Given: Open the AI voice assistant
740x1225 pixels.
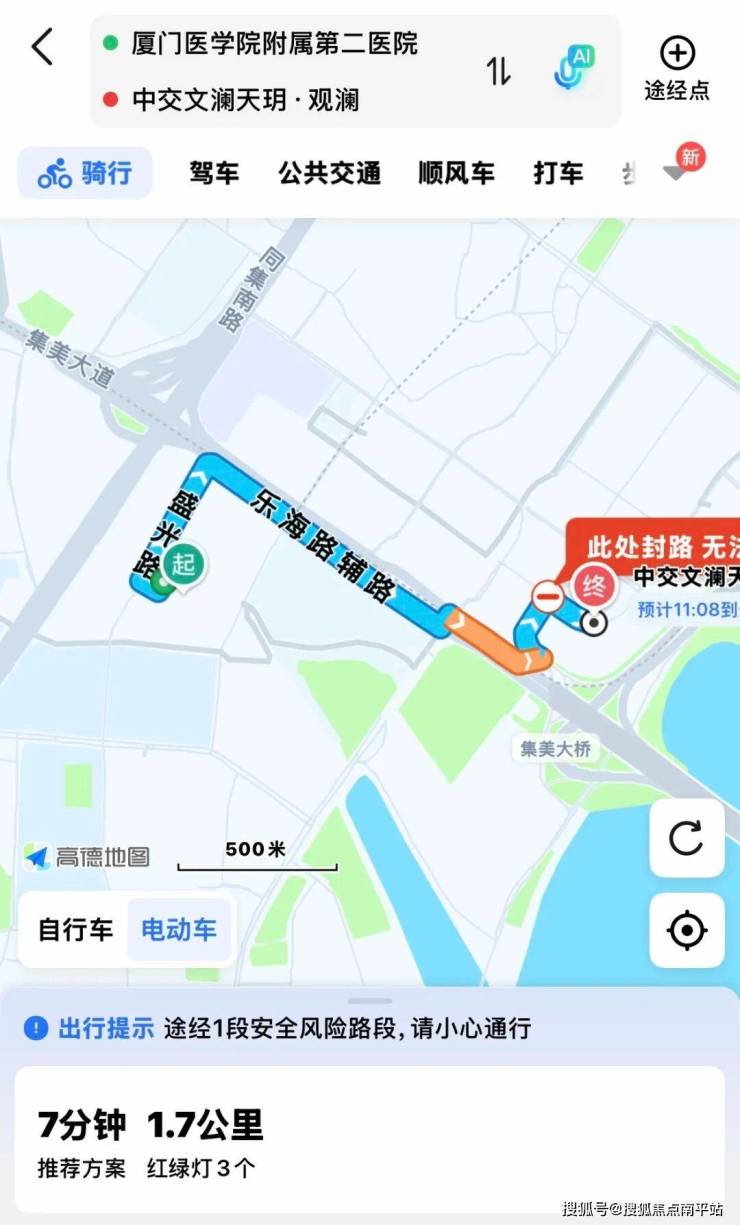Looking at the screenshot, I should coord(573,68).
